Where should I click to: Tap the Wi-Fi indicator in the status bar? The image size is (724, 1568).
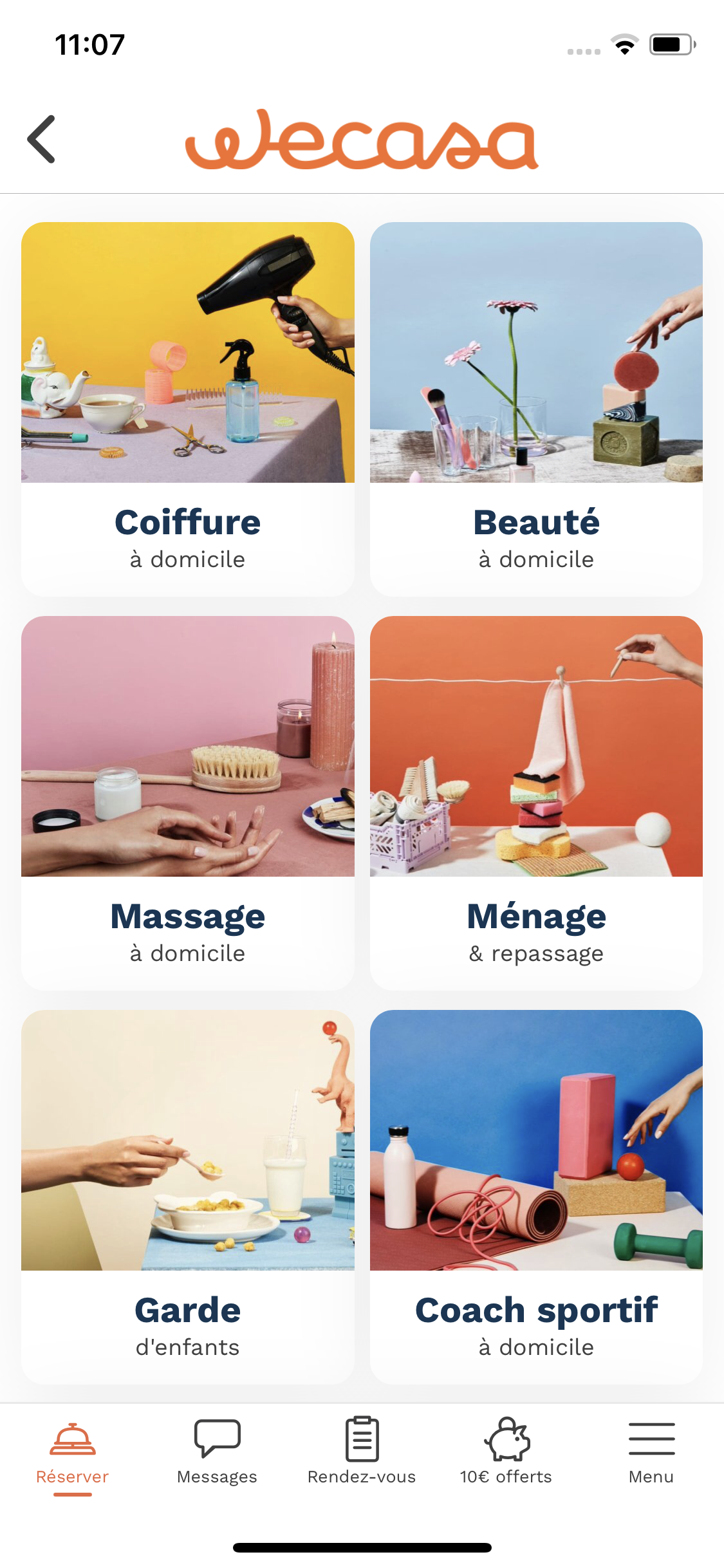[624, 42]
